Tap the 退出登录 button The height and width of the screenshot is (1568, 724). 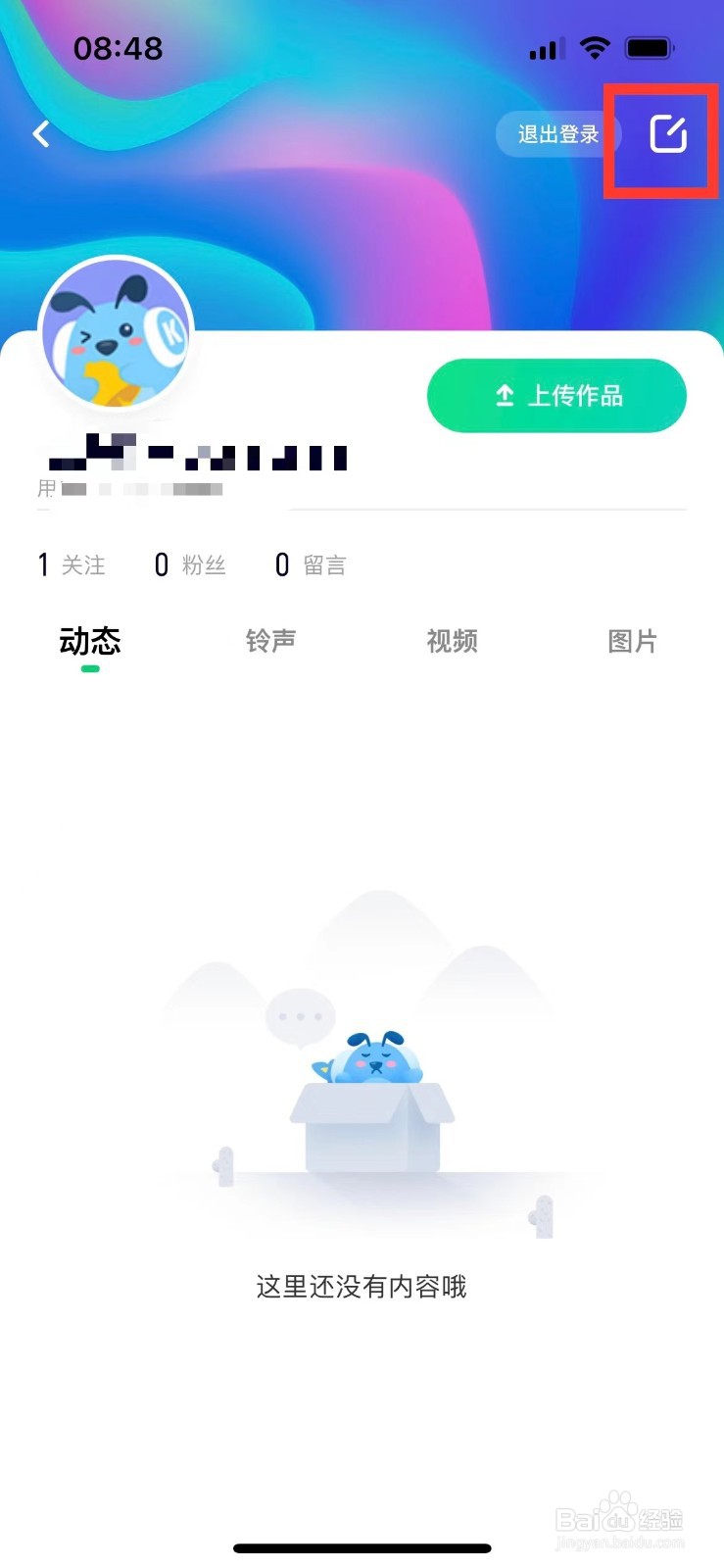point(558,135)
